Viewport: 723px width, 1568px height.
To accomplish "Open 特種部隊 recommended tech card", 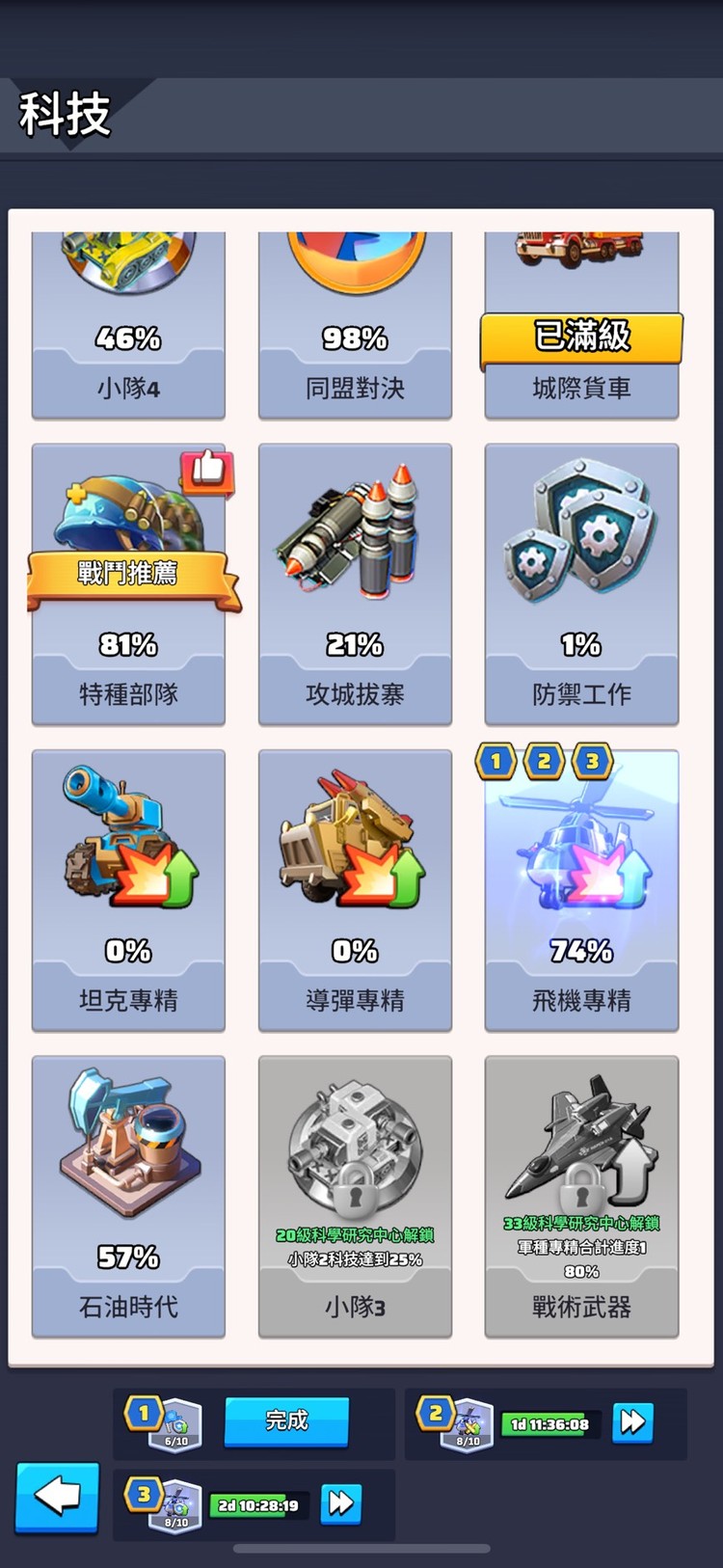I will click(128, 583).
